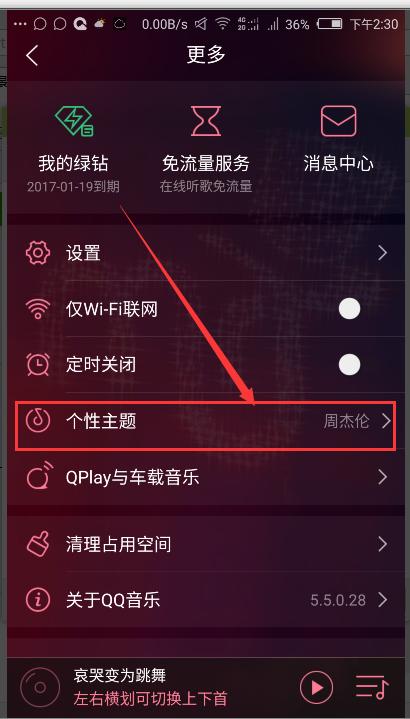Image resolution: width=410 pixels, height=719 pixels.
Task: Open the now-playing disc cover
Action: (x=40, y=687)
